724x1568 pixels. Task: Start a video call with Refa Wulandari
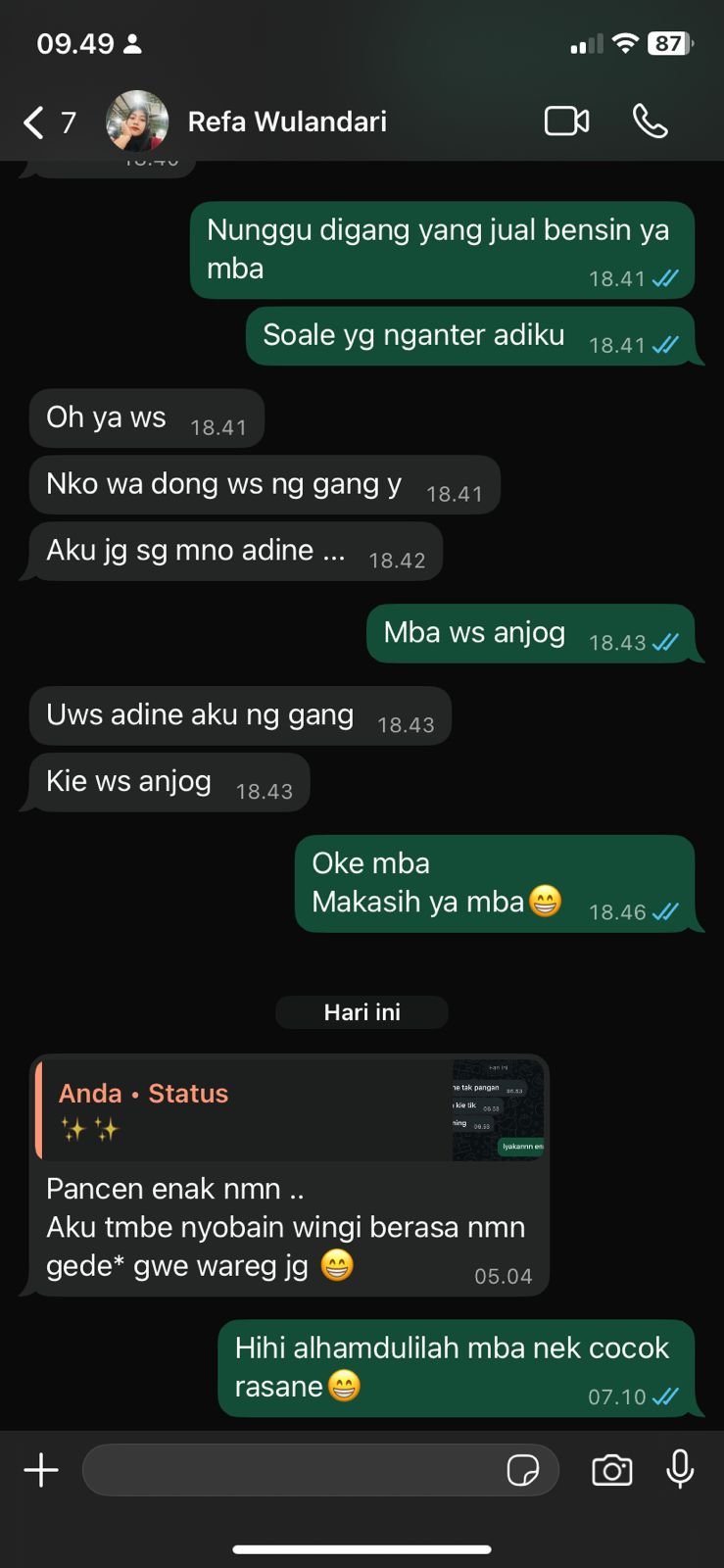(x=566, y=121)
